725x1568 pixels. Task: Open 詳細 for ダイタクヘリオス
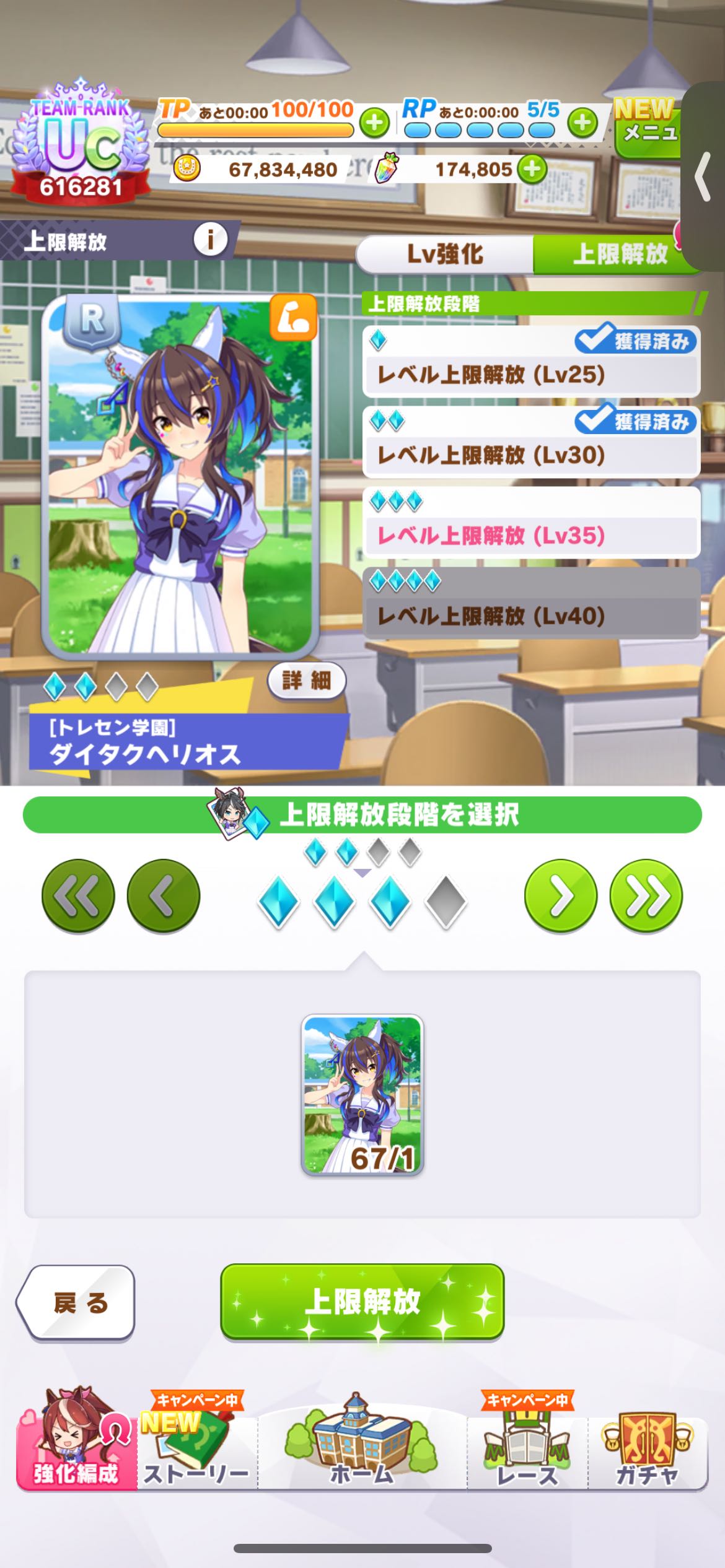pos(306,681)
